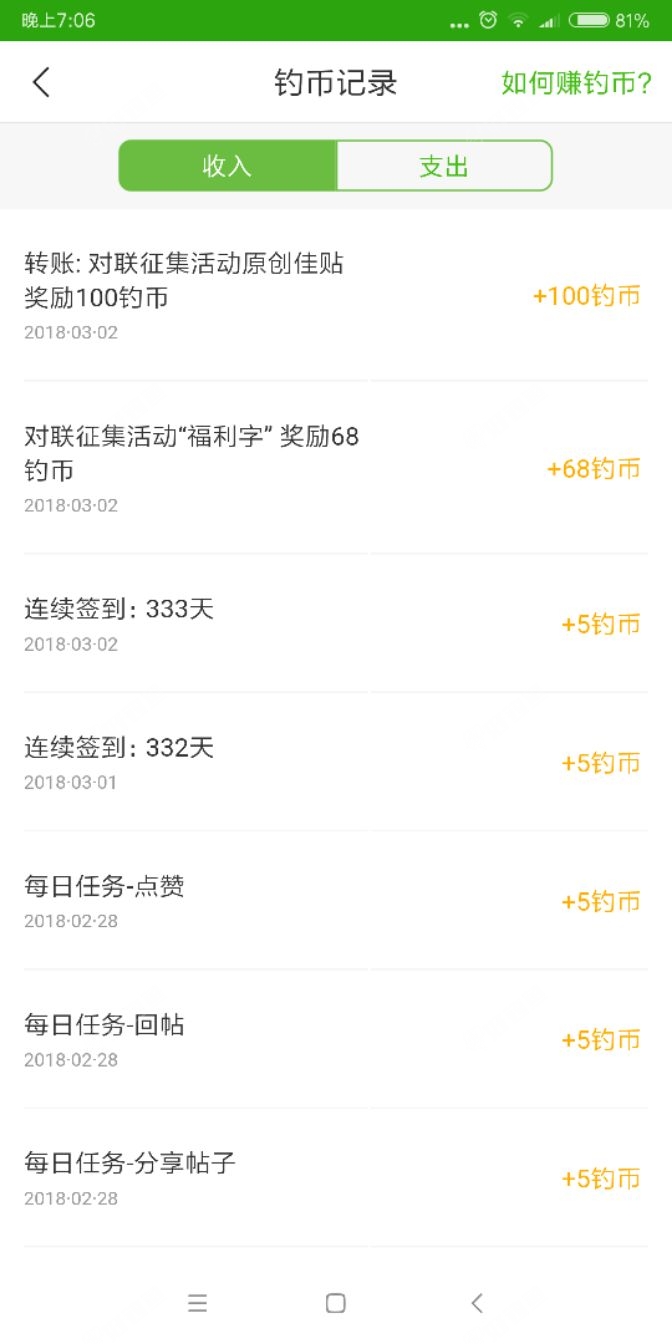Switch to the 收入 tab
Image resolution: width=672 pixels, height=1344 pixels.
(227, 166)
